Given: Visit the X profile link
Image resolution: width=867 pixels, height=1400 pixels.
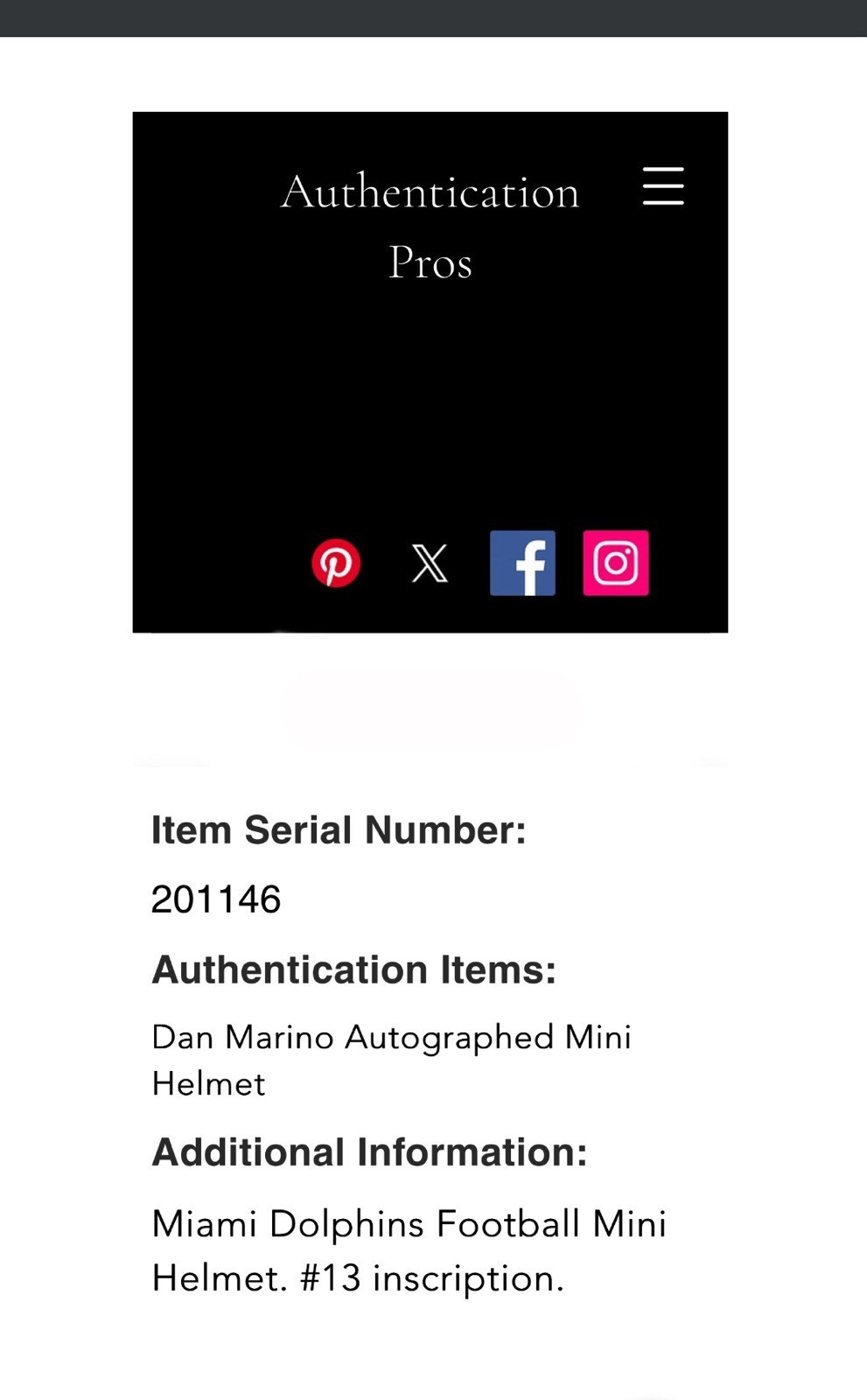Looking at the screenshot, I should coord(430,563).
